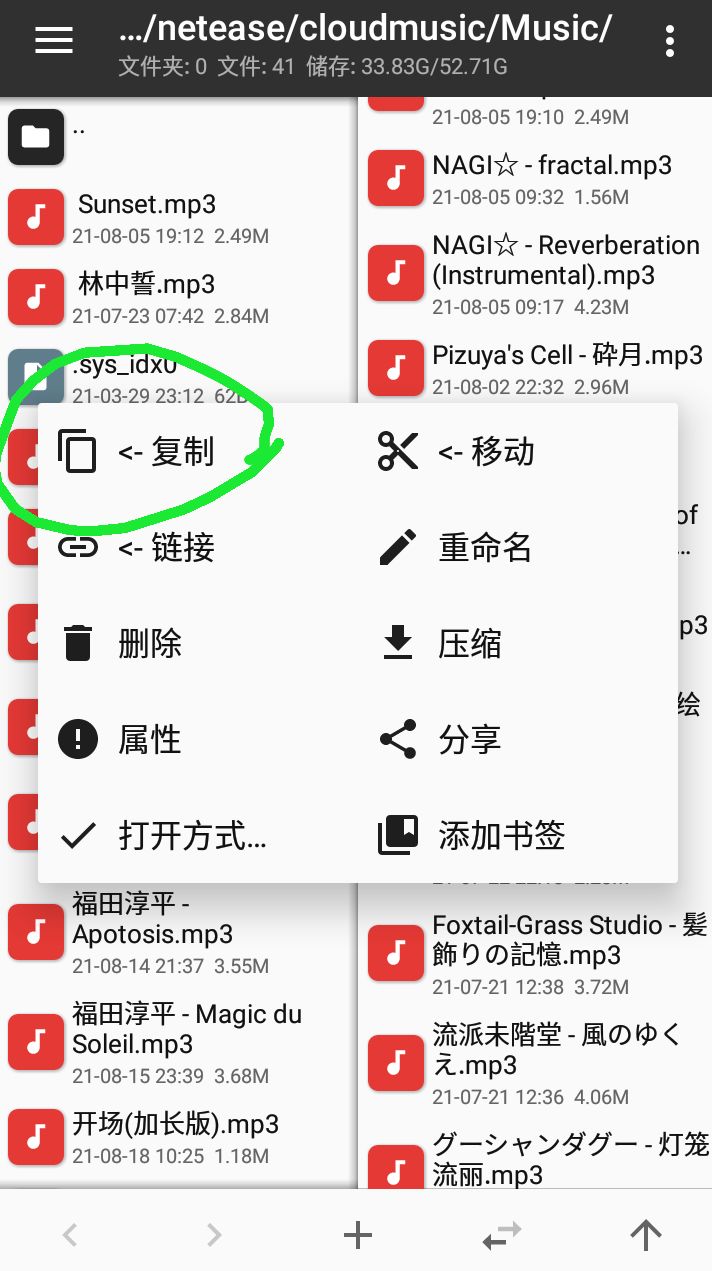The height and width of the screenshot is (1271, 712).
Task: Open the hamburger drawer menu
Action: coord(54,40)
